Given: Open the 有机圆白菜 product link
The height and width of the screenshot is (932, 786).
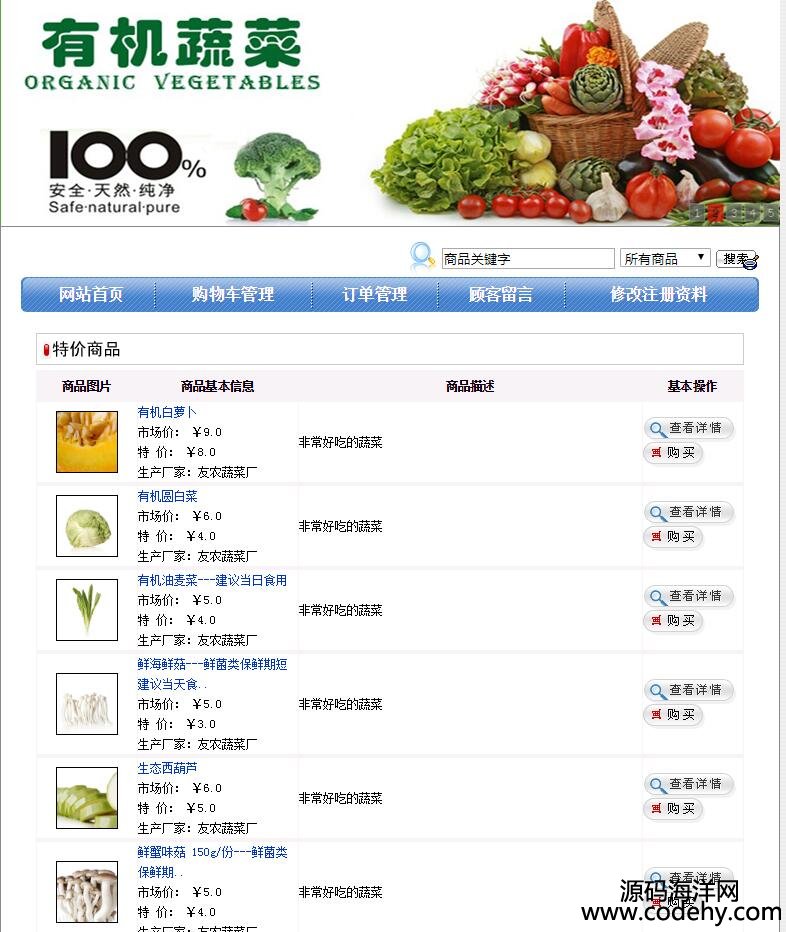Looking at the screenshot, I should (x=167, y=496).
